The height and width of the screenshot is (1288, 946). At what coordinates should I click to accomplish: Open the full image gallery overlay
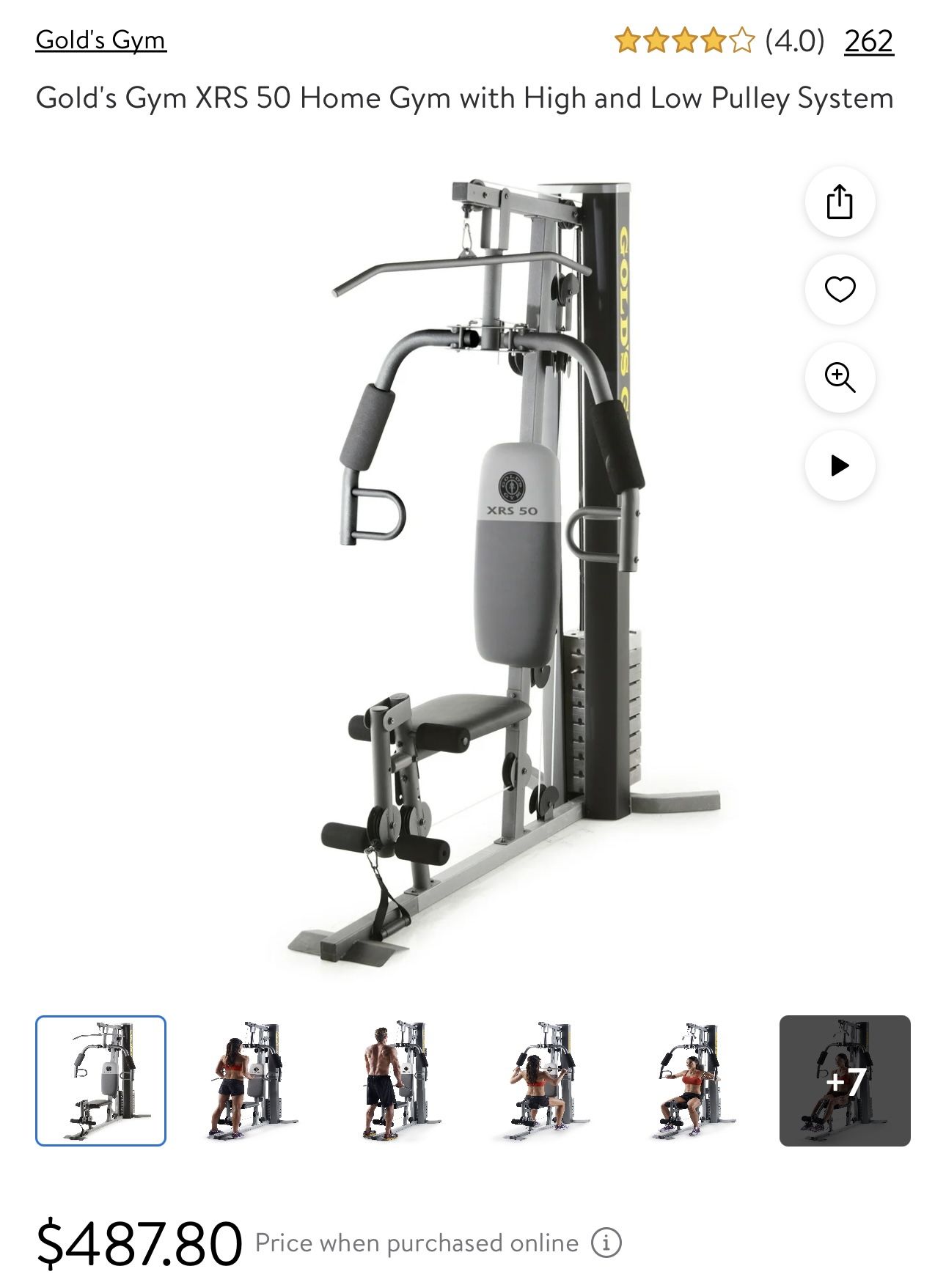pos(841,375)
